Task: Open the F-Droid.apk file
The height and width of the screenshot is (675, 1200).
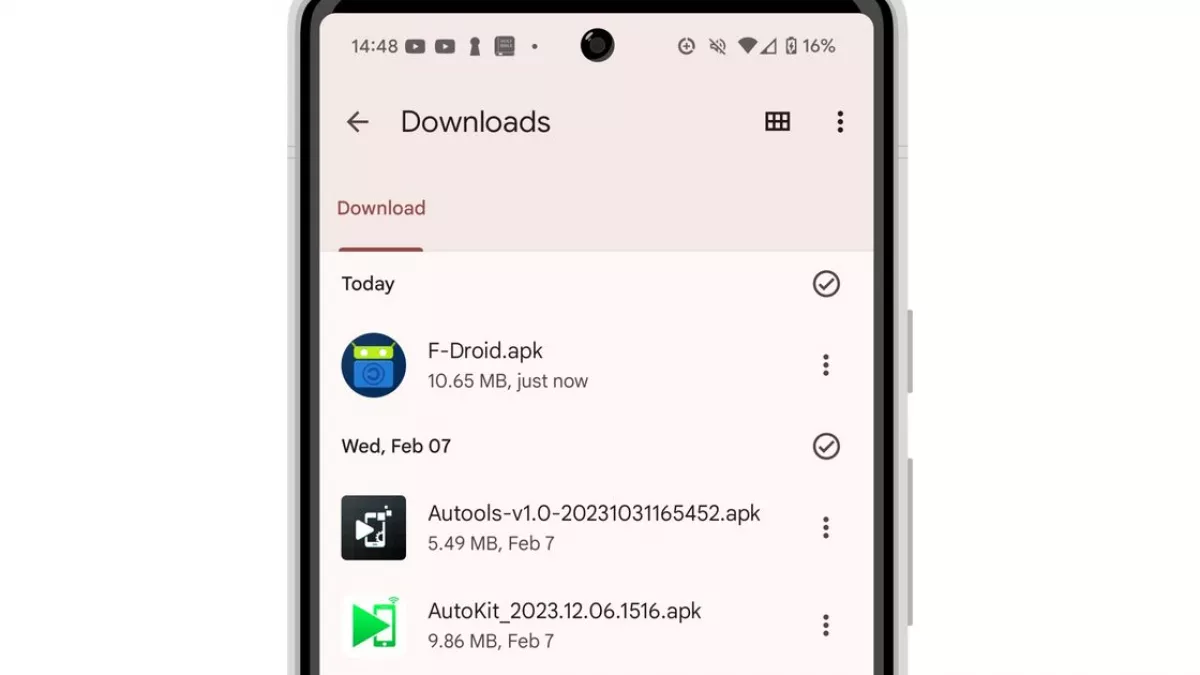Action: click(500, 365)
